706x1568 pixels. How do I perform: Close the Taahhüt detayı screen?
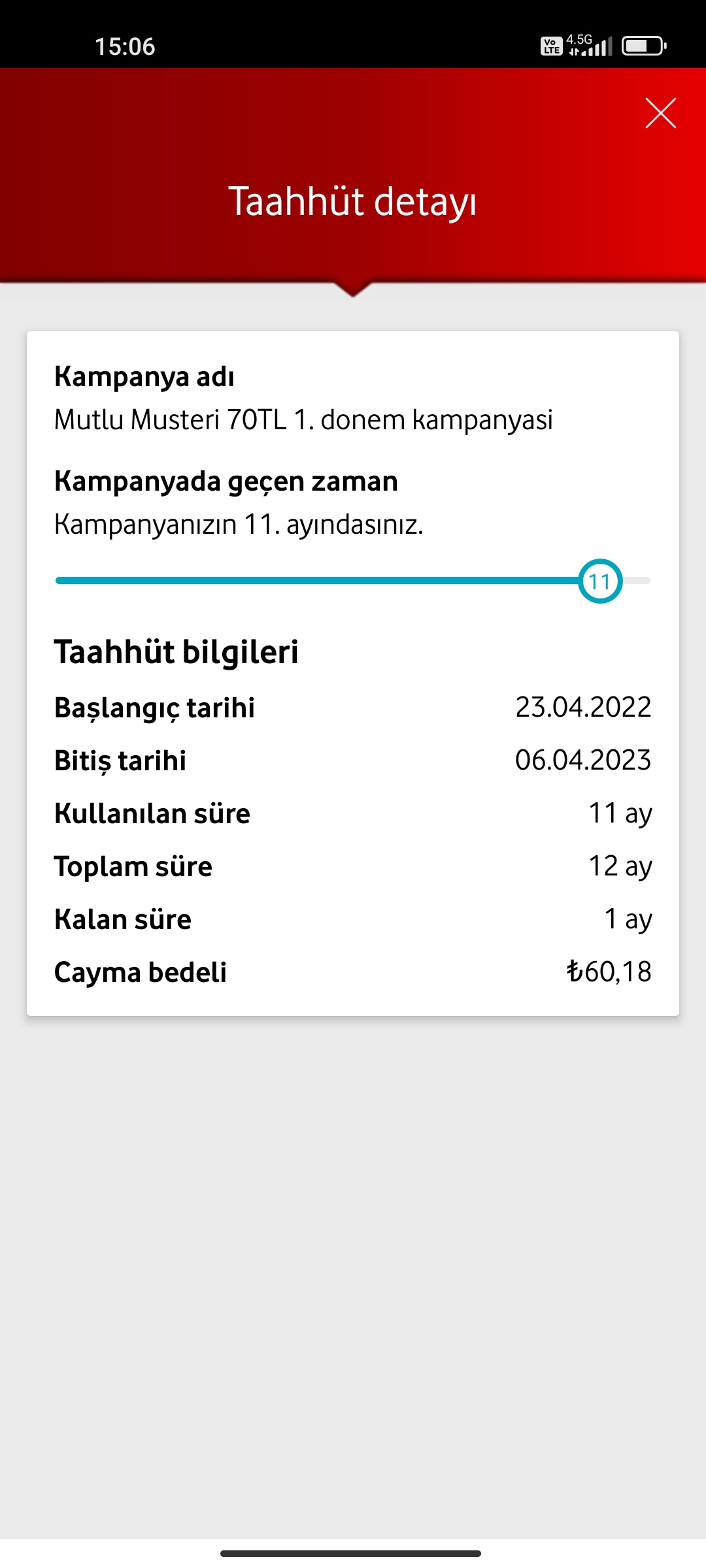pos(660,113)
